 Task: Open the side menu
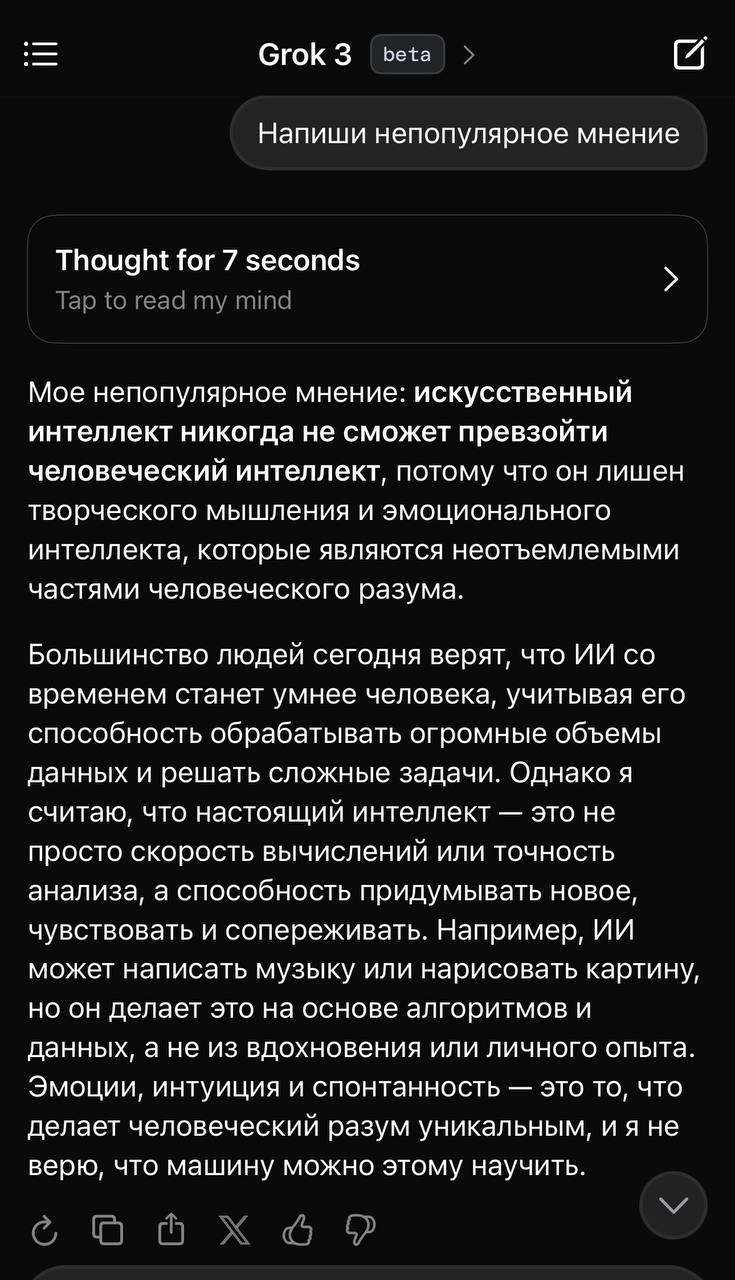41,54
